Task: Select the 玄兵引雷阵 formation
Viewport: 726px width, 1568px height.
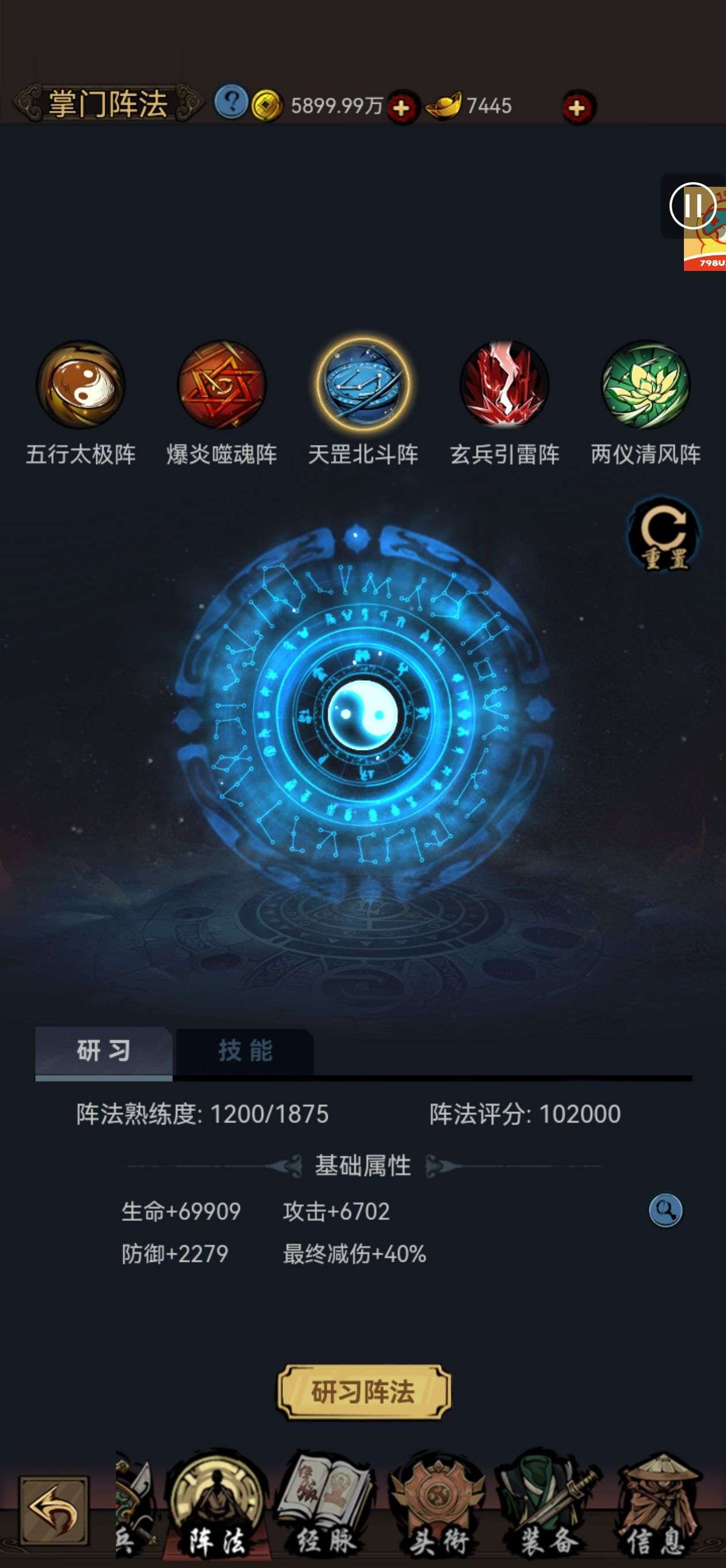Action: [505, 385]
